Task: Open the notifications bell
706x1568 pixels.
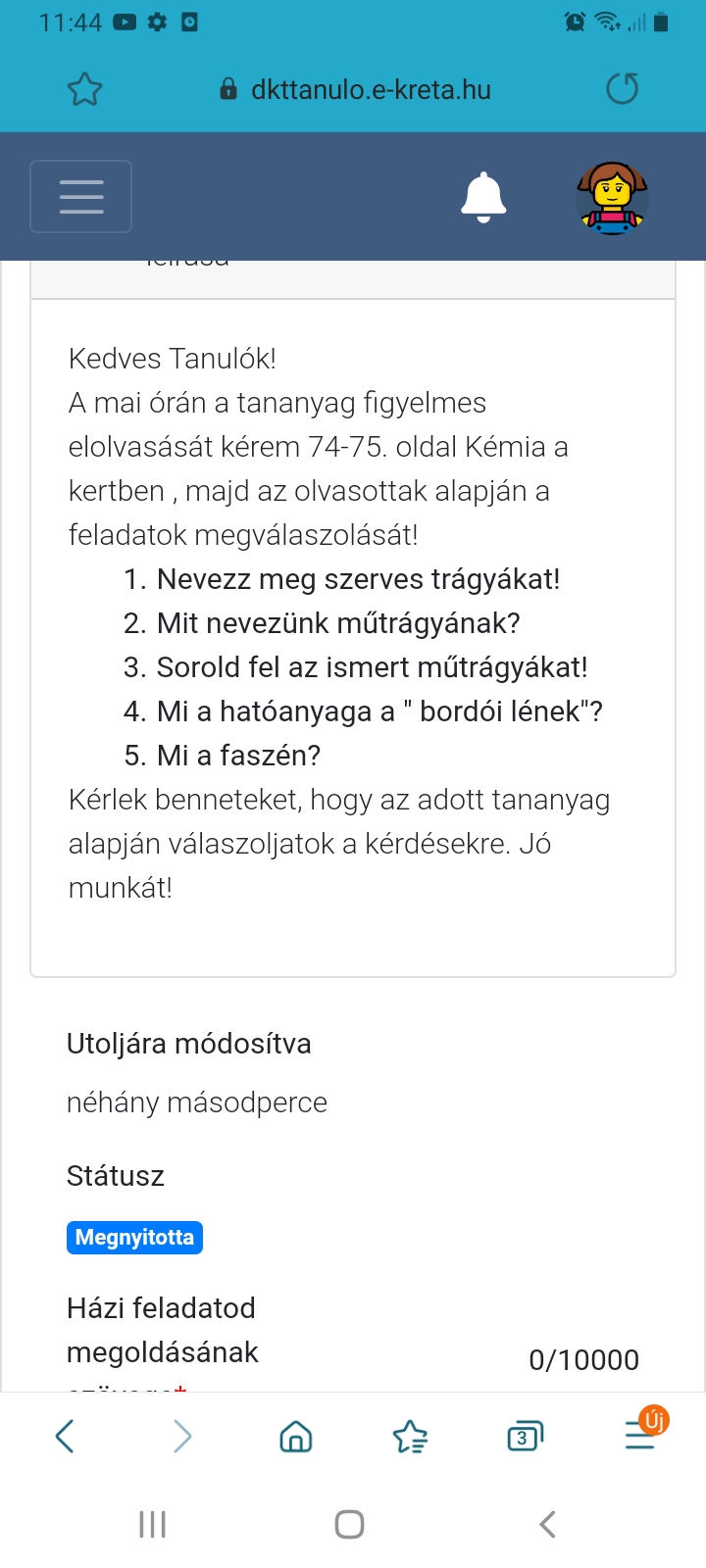Action: 483,196
